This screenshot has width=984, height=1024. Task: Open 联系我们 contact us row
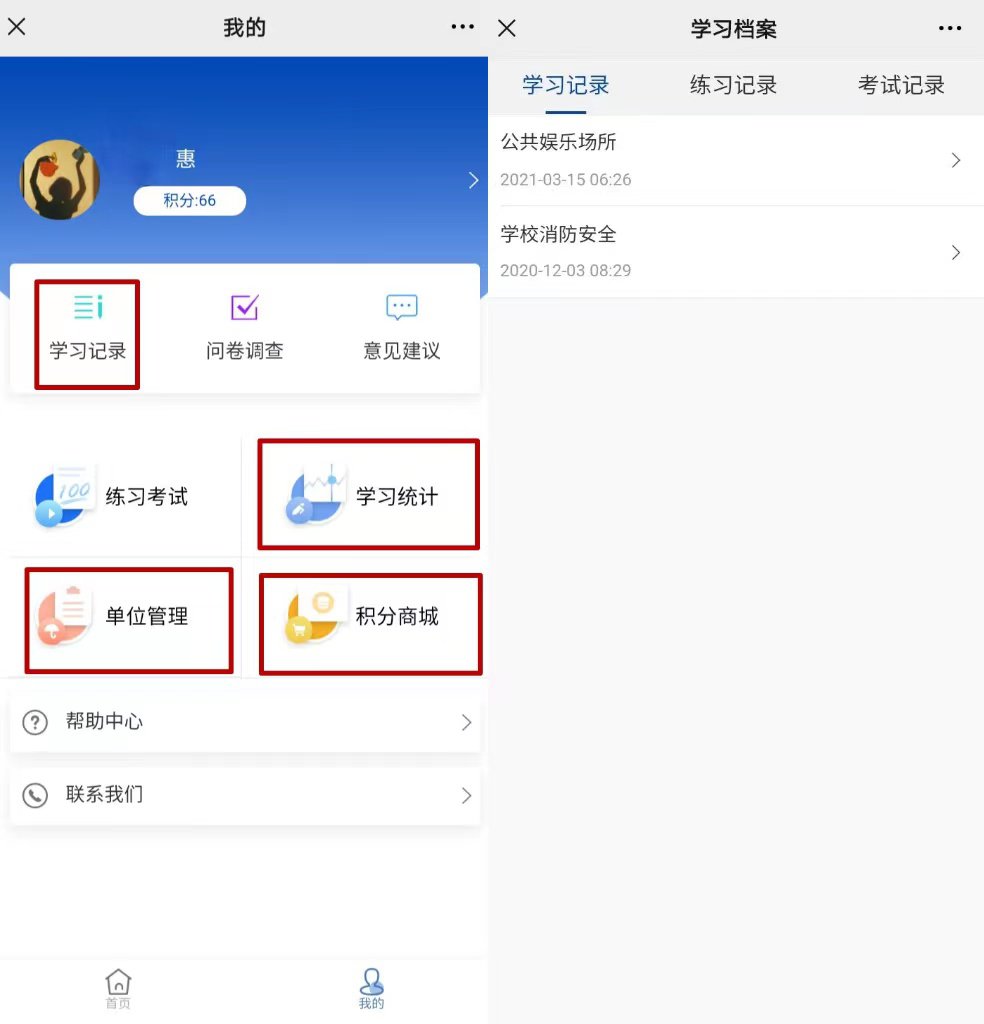tap(245, 796)
